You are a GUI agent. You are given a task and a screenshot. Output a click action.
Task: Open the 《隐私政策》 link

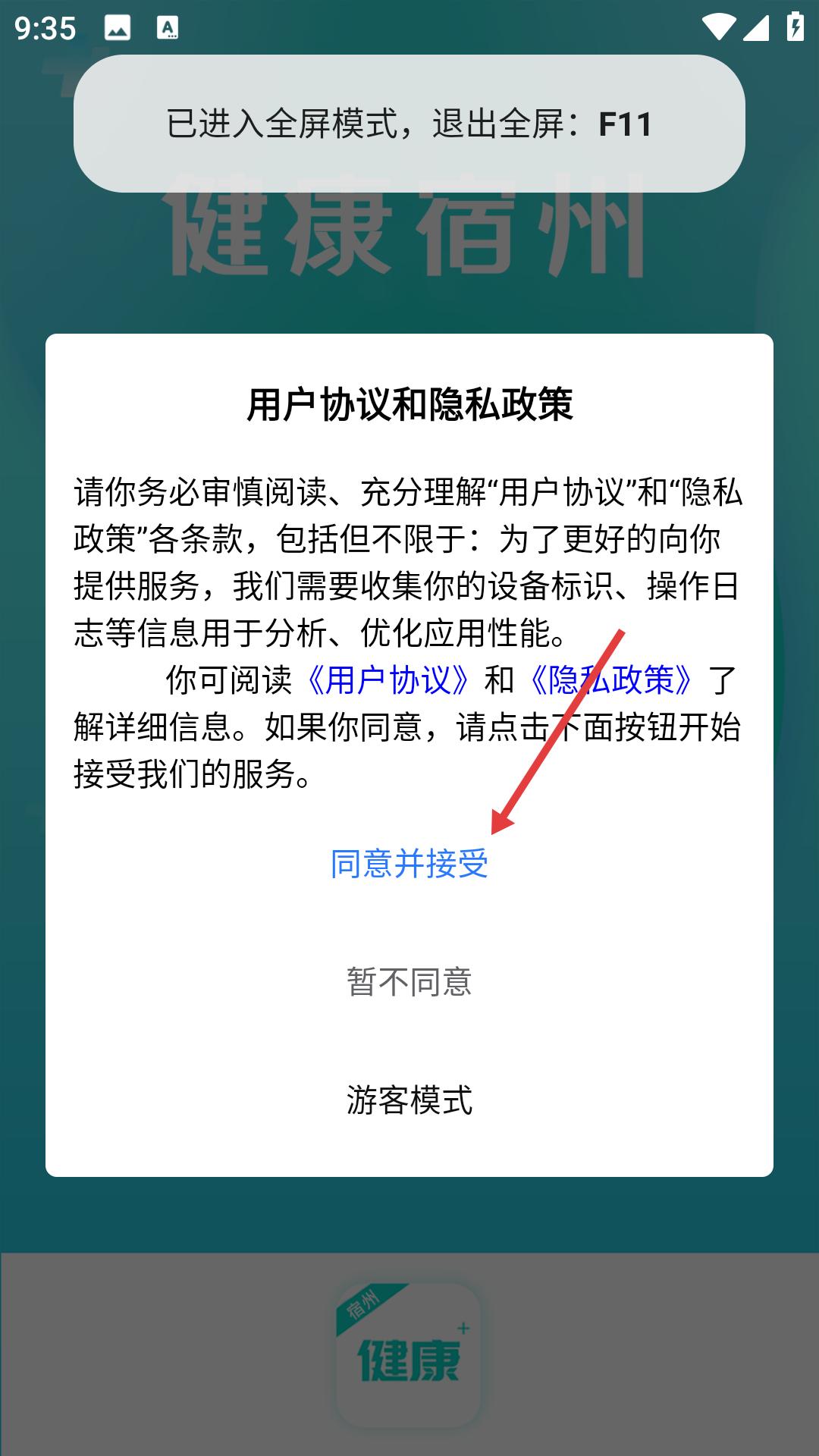[x=610, y=680]
